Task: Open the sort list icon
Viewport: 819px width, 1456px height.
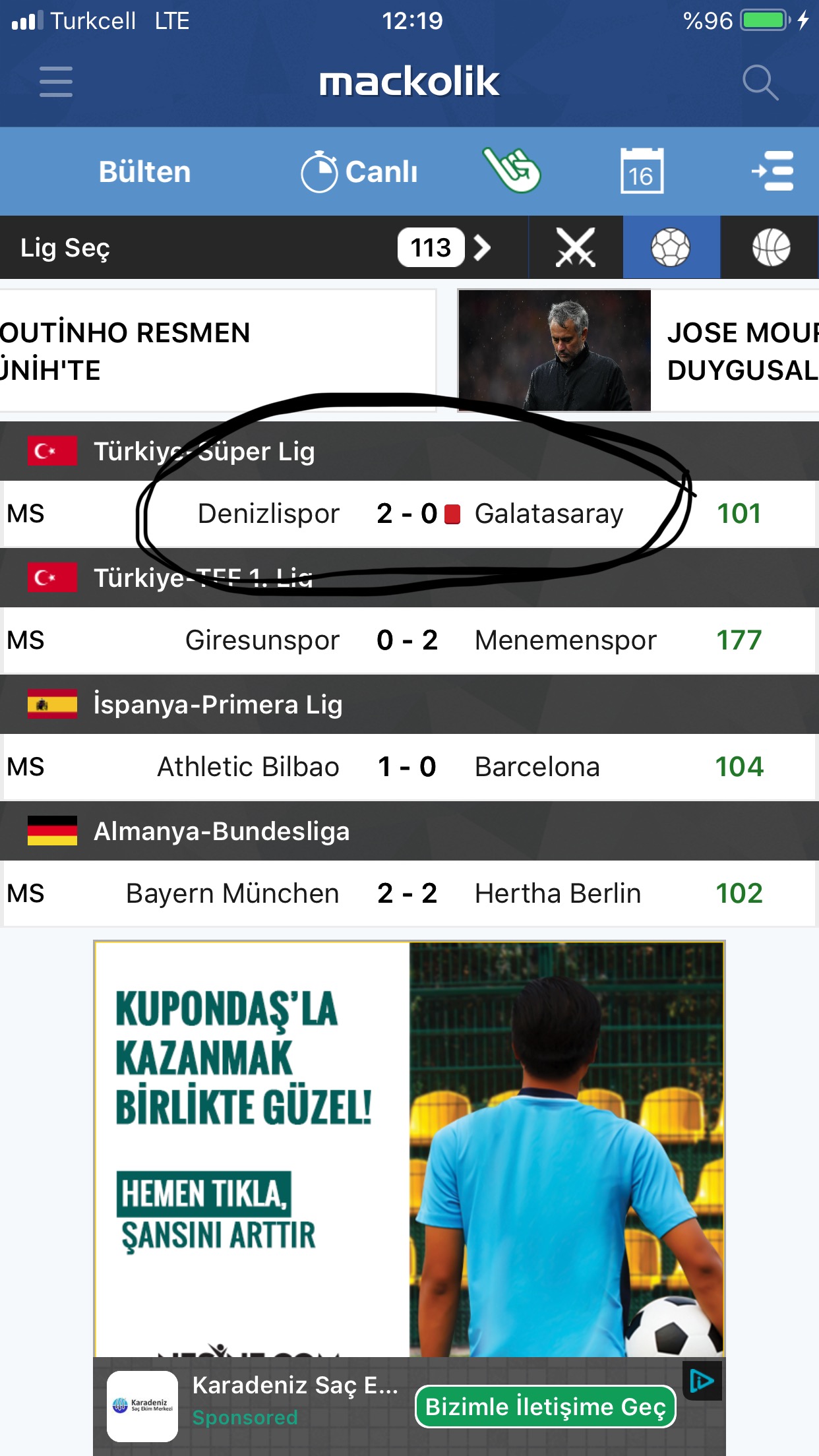Action: 772,171
